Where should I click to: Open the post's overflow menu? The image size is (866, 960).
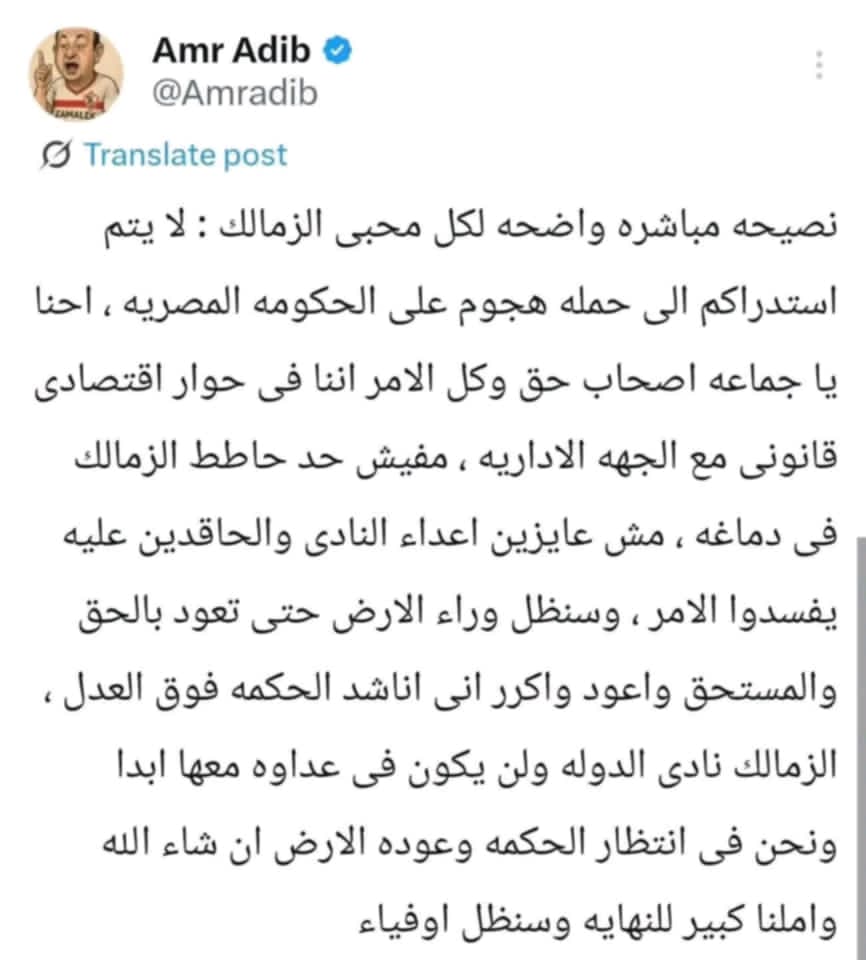(819, 63)
